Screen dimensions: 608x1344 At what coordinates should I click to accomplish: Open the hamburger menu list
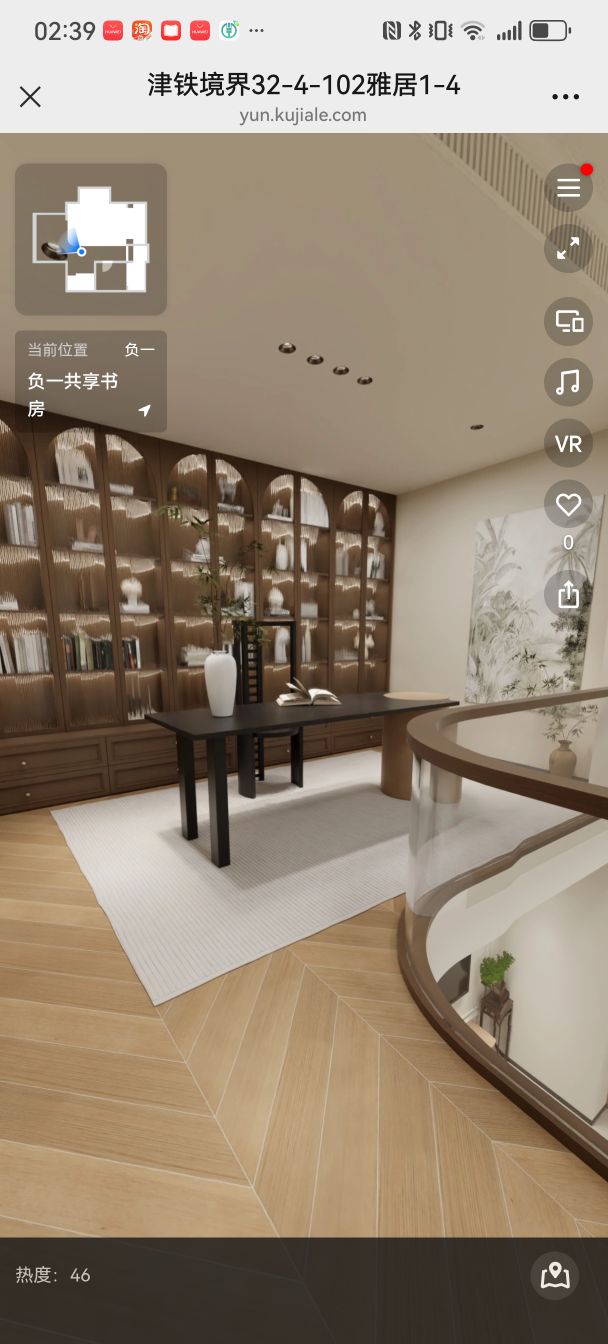[568, 188]
